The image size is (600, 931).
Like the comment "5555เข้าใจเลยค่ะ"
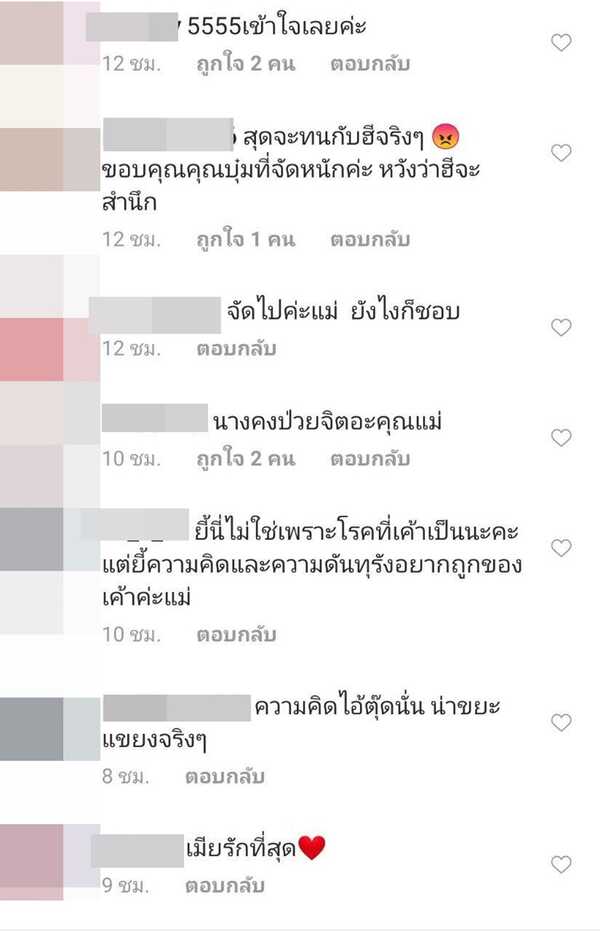coord(562,42)
